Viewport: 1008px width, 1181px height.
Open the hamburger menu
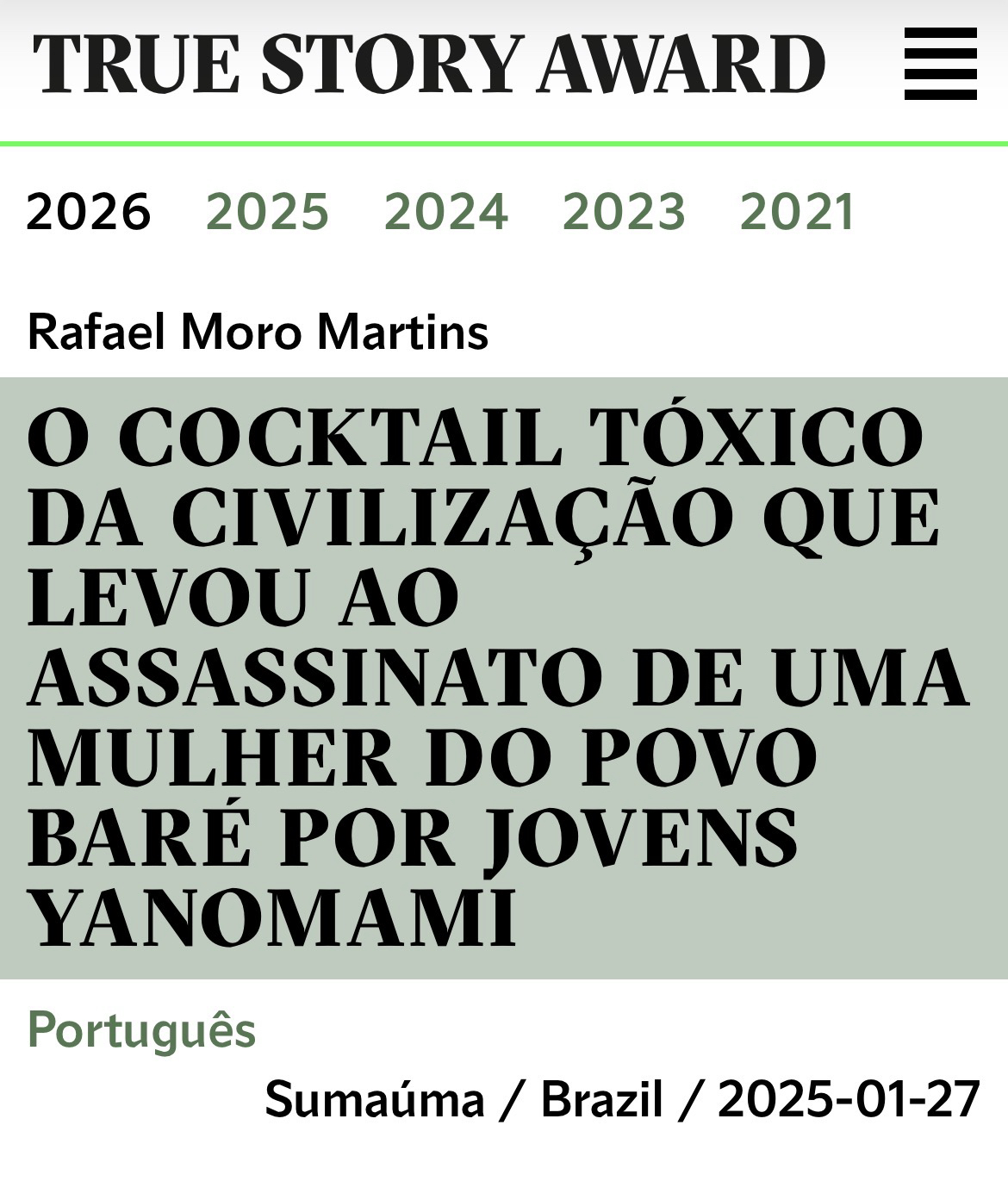940,64
